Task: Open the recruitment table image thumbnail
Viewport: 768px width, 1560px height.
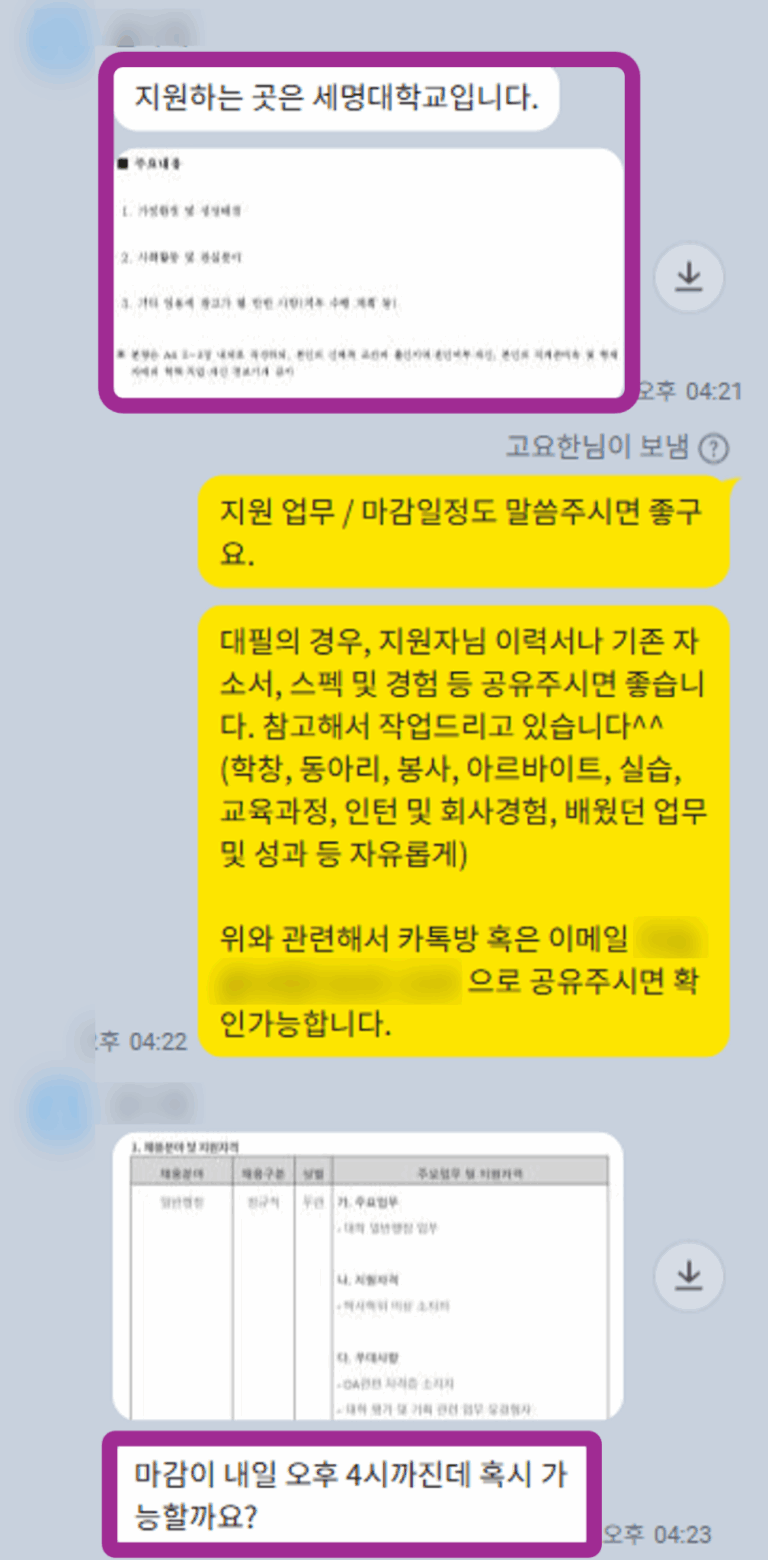Action: click(x=367, y=1275)
